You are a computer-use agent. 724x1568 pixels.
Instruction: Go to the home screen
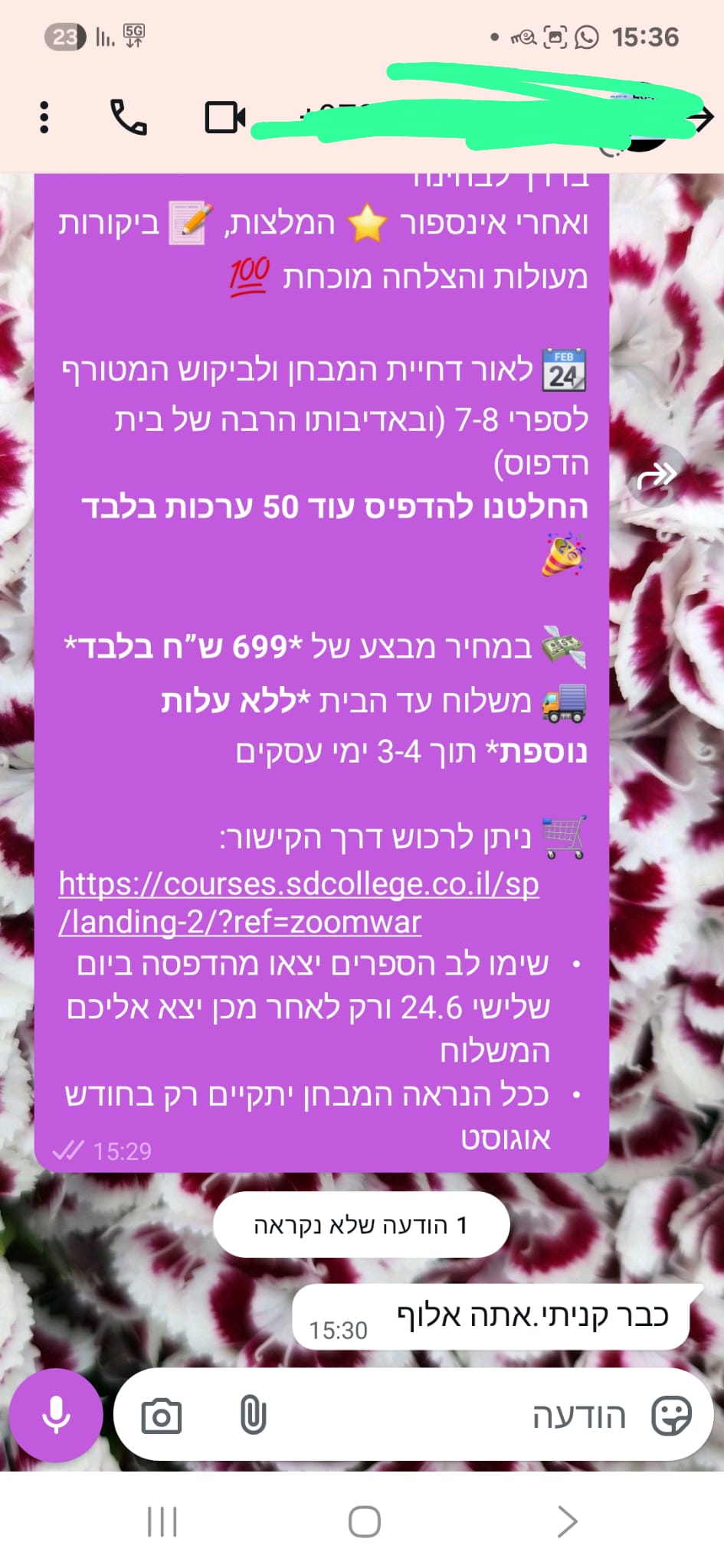(364, 1521)
